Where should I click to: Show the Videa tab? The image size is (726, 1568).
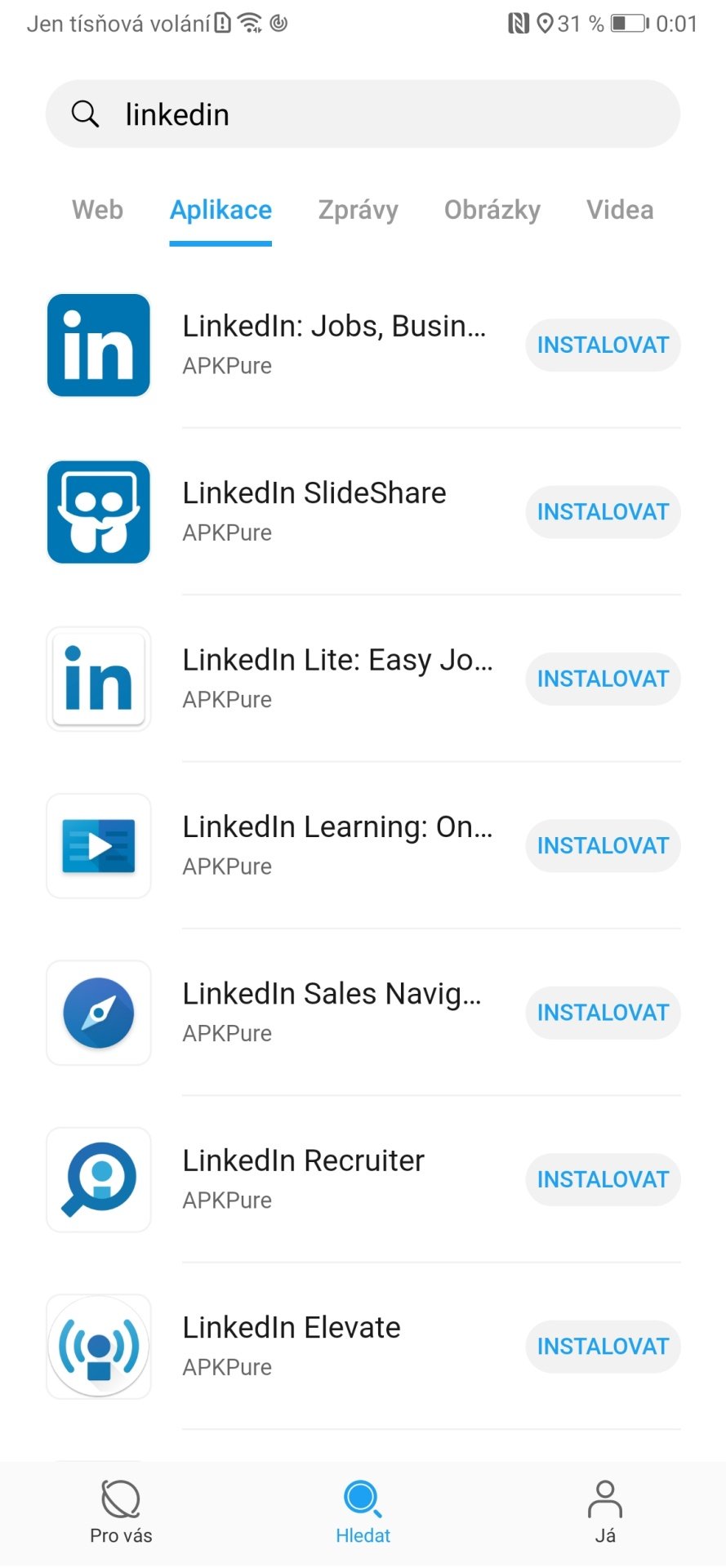pos(620,210)
